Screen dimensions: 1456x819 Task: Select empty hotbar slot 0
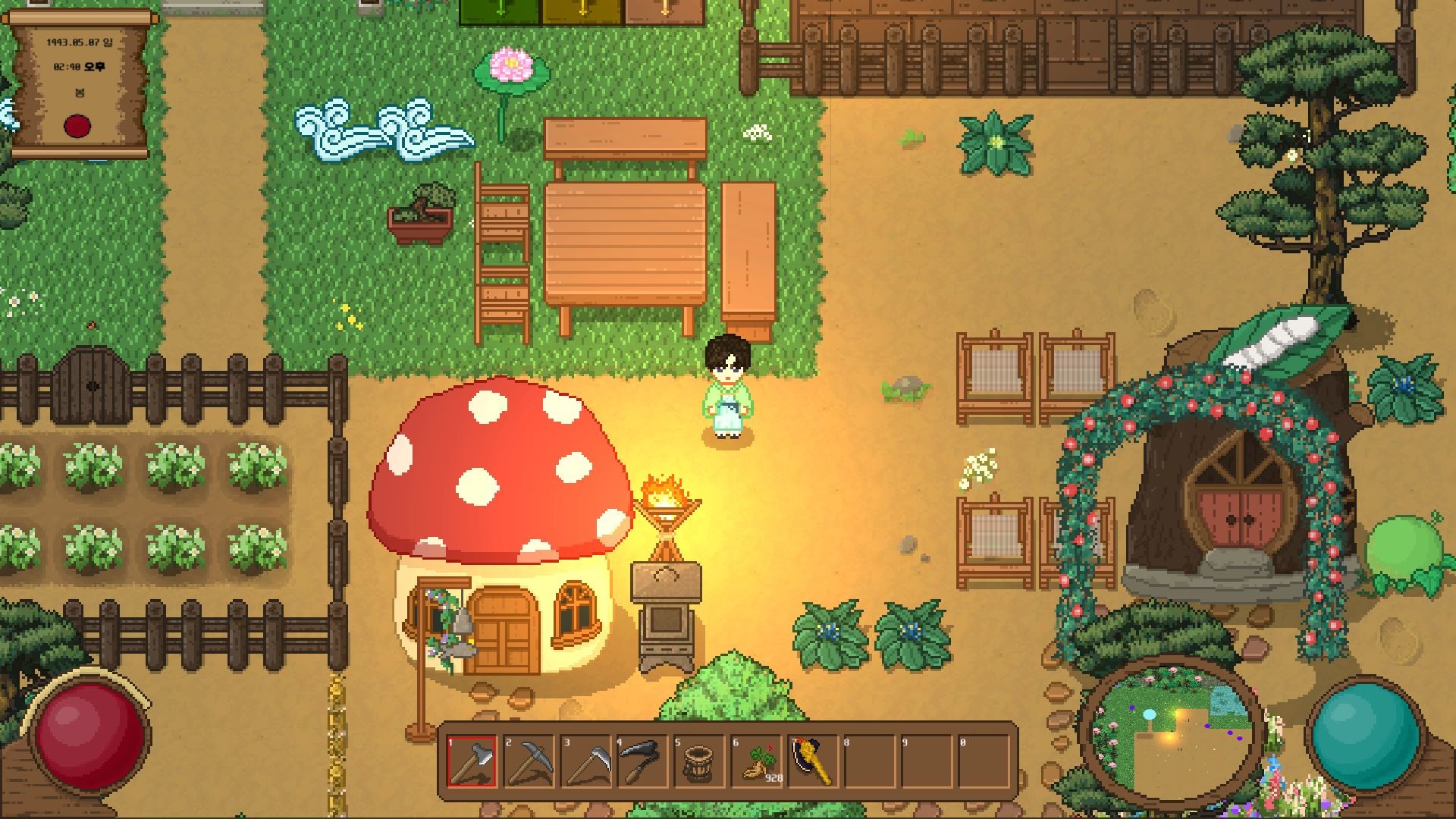click(x=983, y=761)
